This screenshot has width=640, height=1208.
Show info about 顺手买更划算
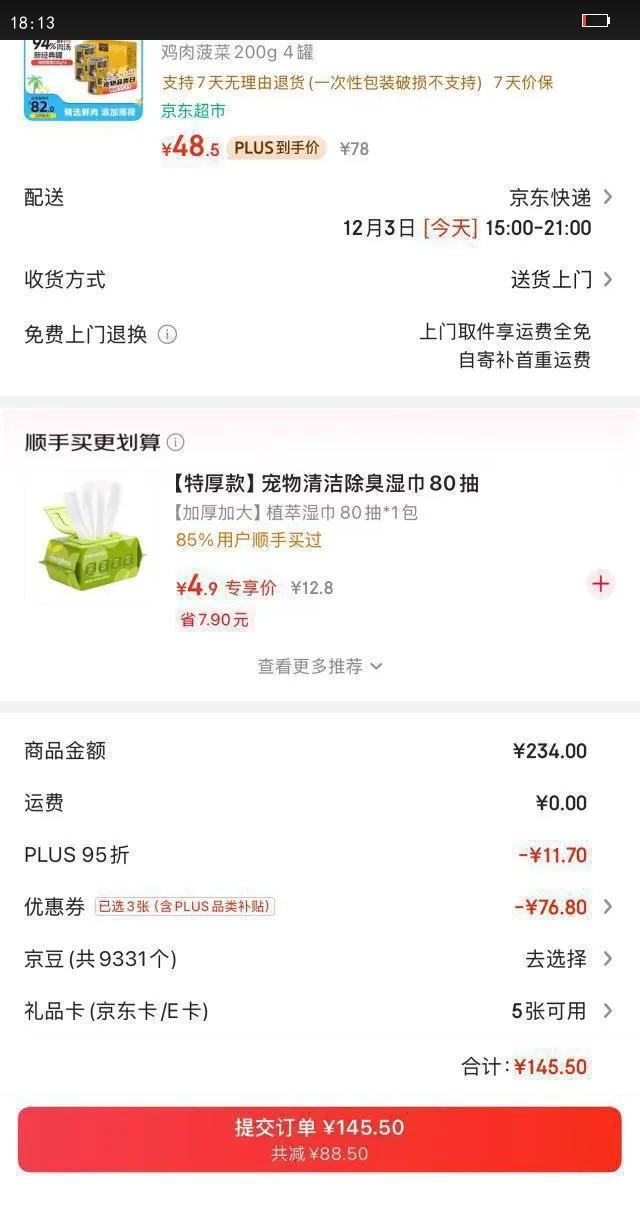click(x=176, y=442)
